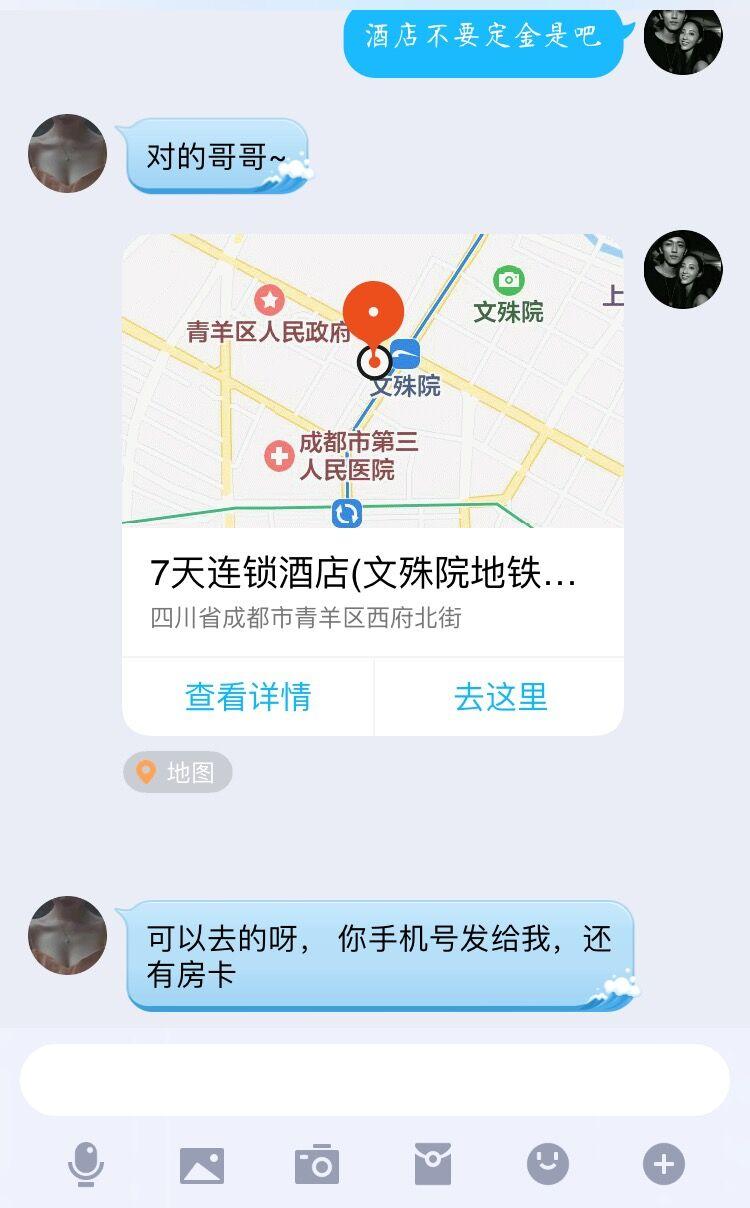Image resolution: width=750 pixels, height=1208 pixels.
Task: Open the photo gallery picker icon
Action: pyautogui.click(x=202, y=1165)
